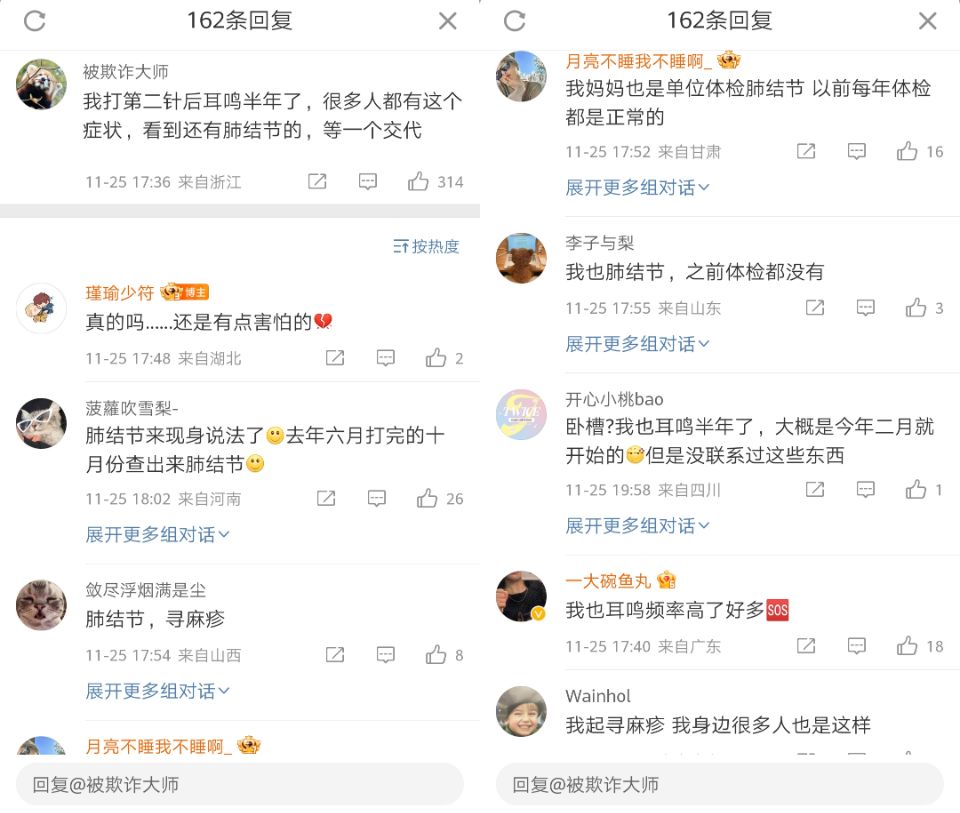This screenshot has height=813, width=960.
Task: Like 一大碗鱼丸's reply
Action: click(908, 646)
